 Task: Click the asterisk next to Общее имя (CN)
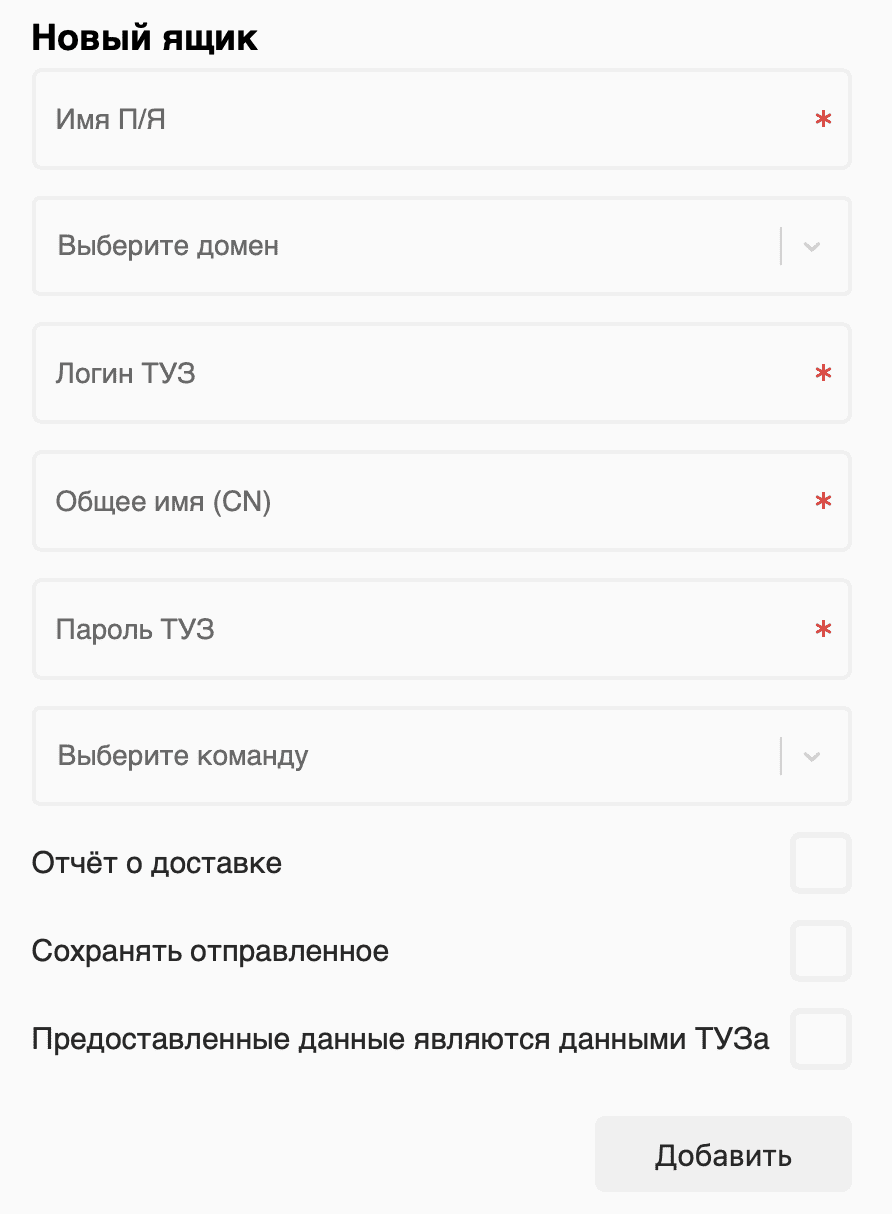pos(822,502)
